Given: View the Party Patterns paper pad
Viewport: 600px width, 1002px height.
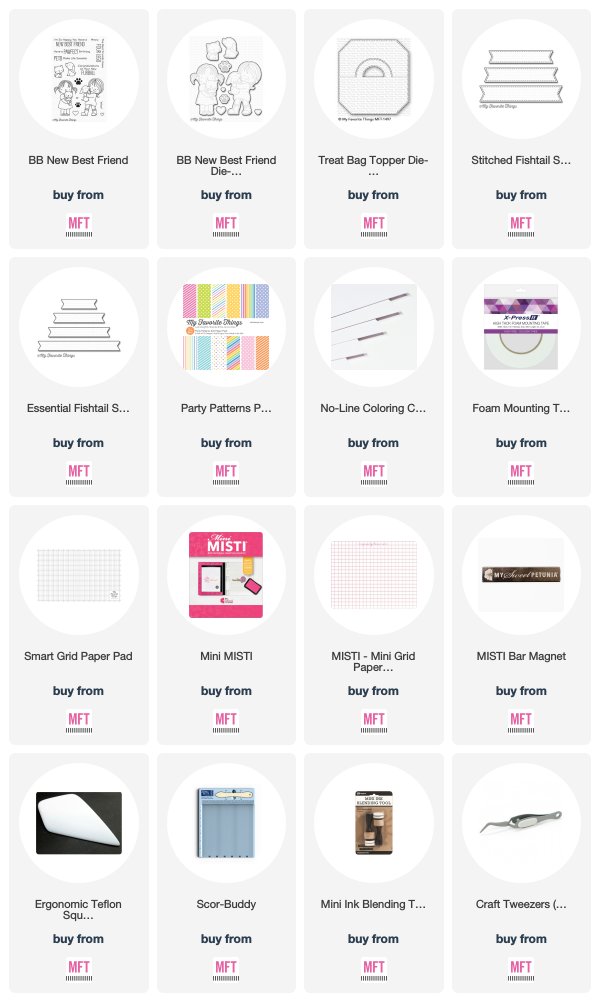Looking at the screenshot, I should click(226, 376).
